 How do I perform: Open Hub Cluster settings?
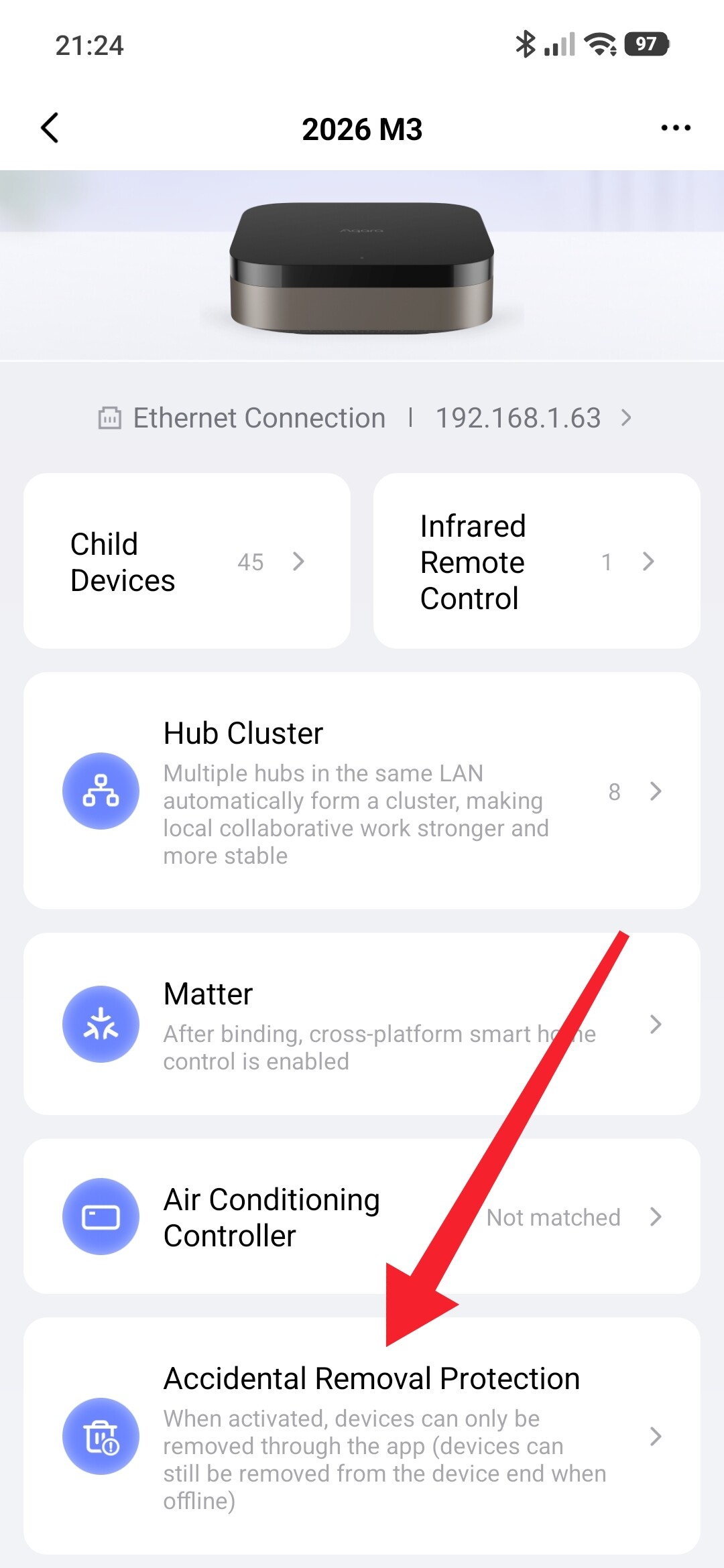coord(362,791)
